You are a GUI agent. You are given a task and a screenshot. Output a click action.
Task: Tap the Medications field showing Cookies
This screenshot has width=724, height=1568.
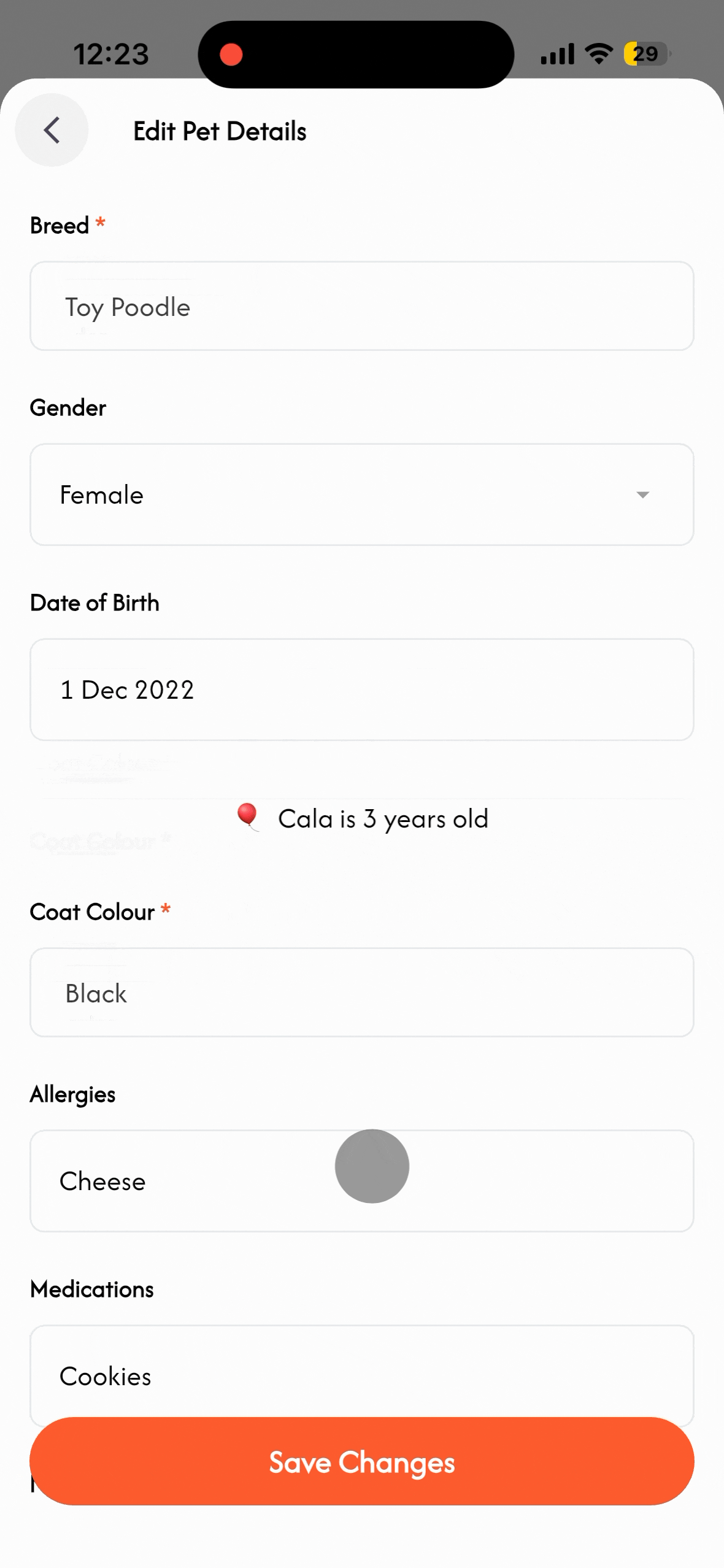(x=184, y=1376)
